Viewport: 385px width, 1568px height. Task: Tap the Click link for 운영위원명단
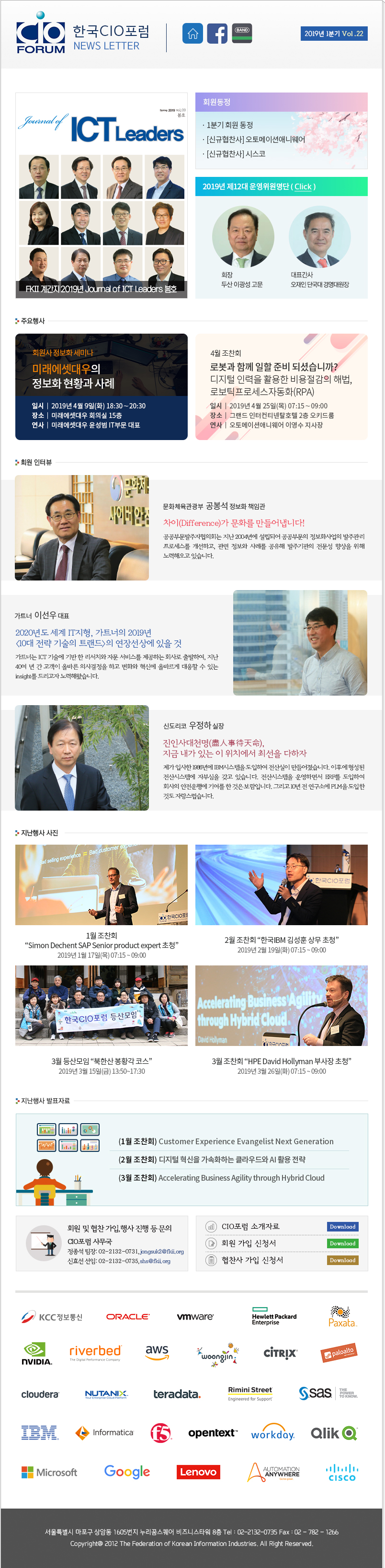tap(303, 187)
